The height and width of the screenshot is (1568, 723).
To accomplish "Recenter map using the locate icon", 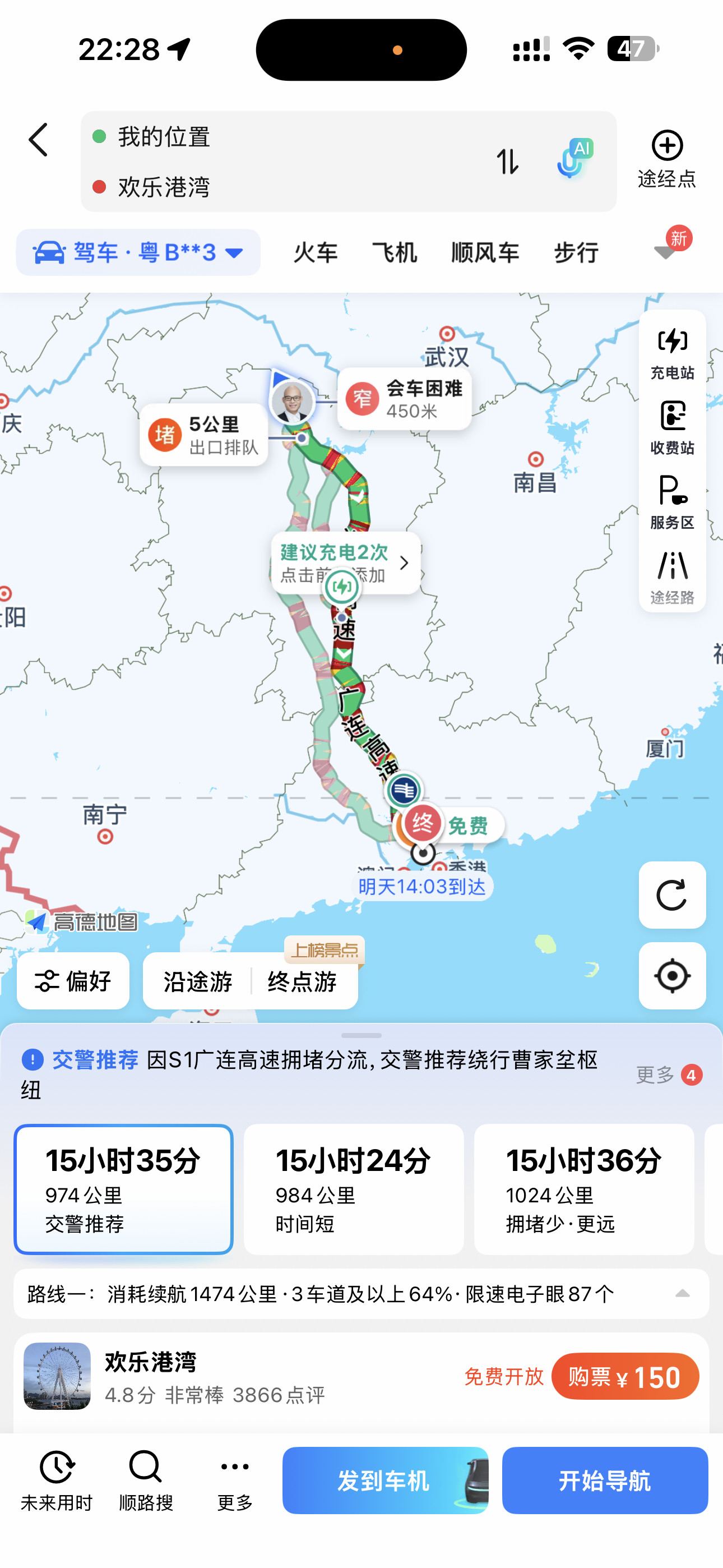I will pos(672,975).
